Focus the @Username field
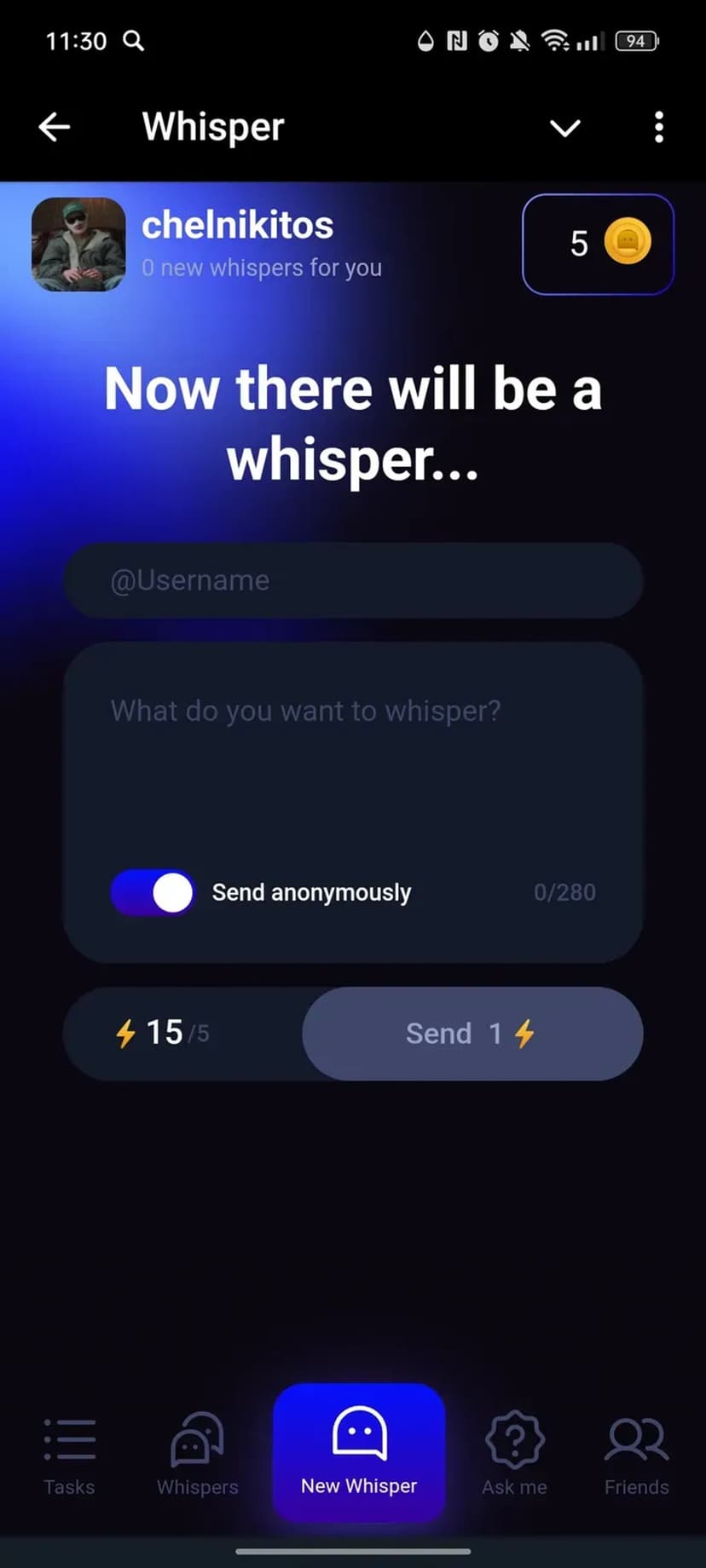Viewport: 706px width, 1568px height. (x=353, y=580)
